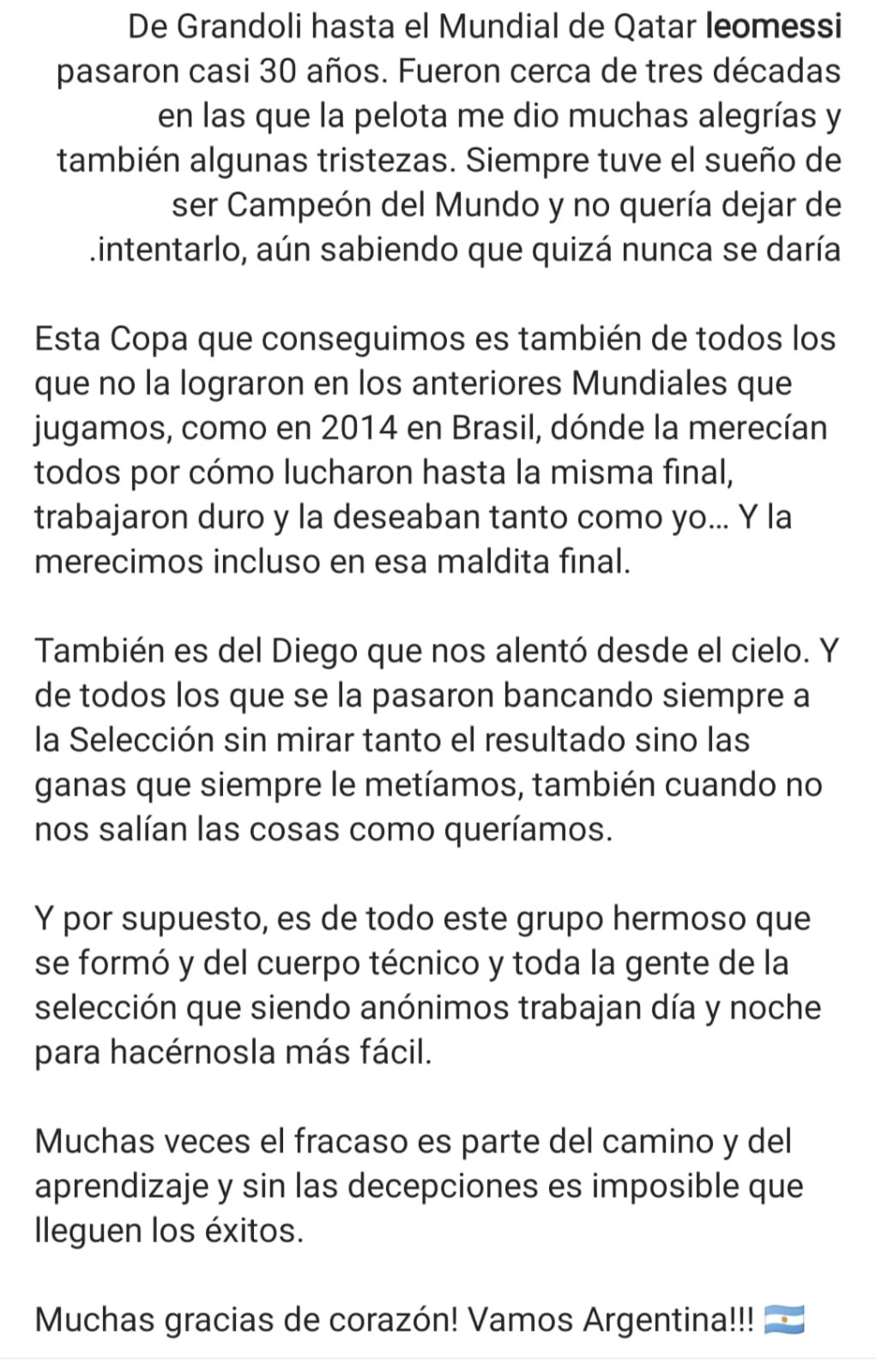Open the leomessi profile username

point(772,27)
